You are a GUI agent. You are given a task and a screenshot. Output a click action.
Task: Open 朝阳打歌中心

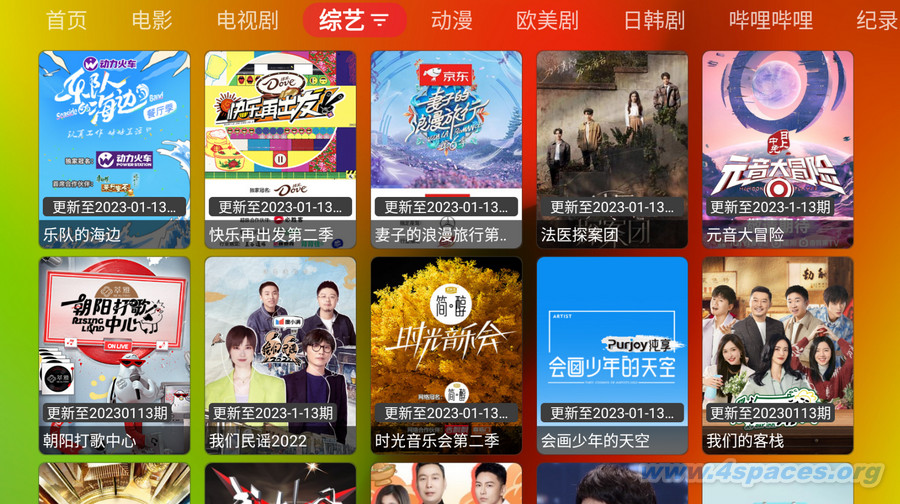tap(114, 355)
